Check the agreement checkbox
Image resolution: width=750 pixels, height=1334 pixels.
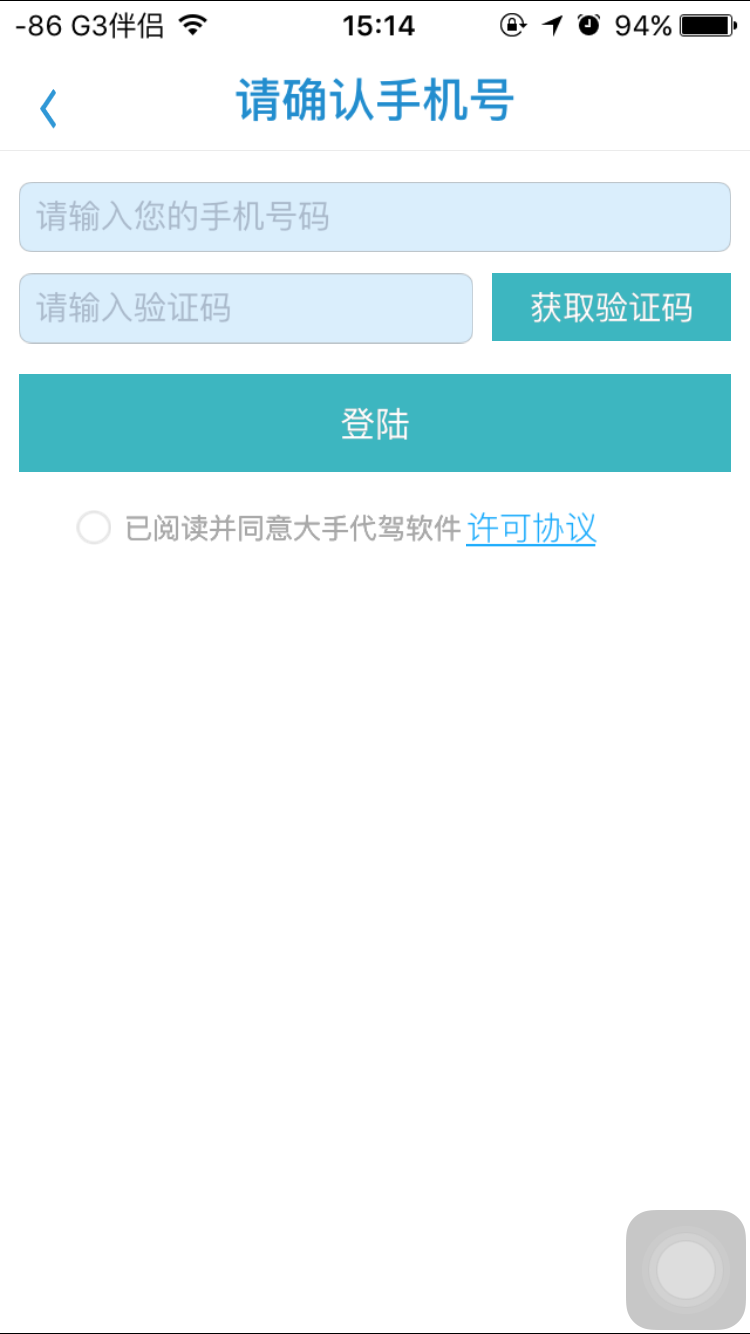pos(93,528)
